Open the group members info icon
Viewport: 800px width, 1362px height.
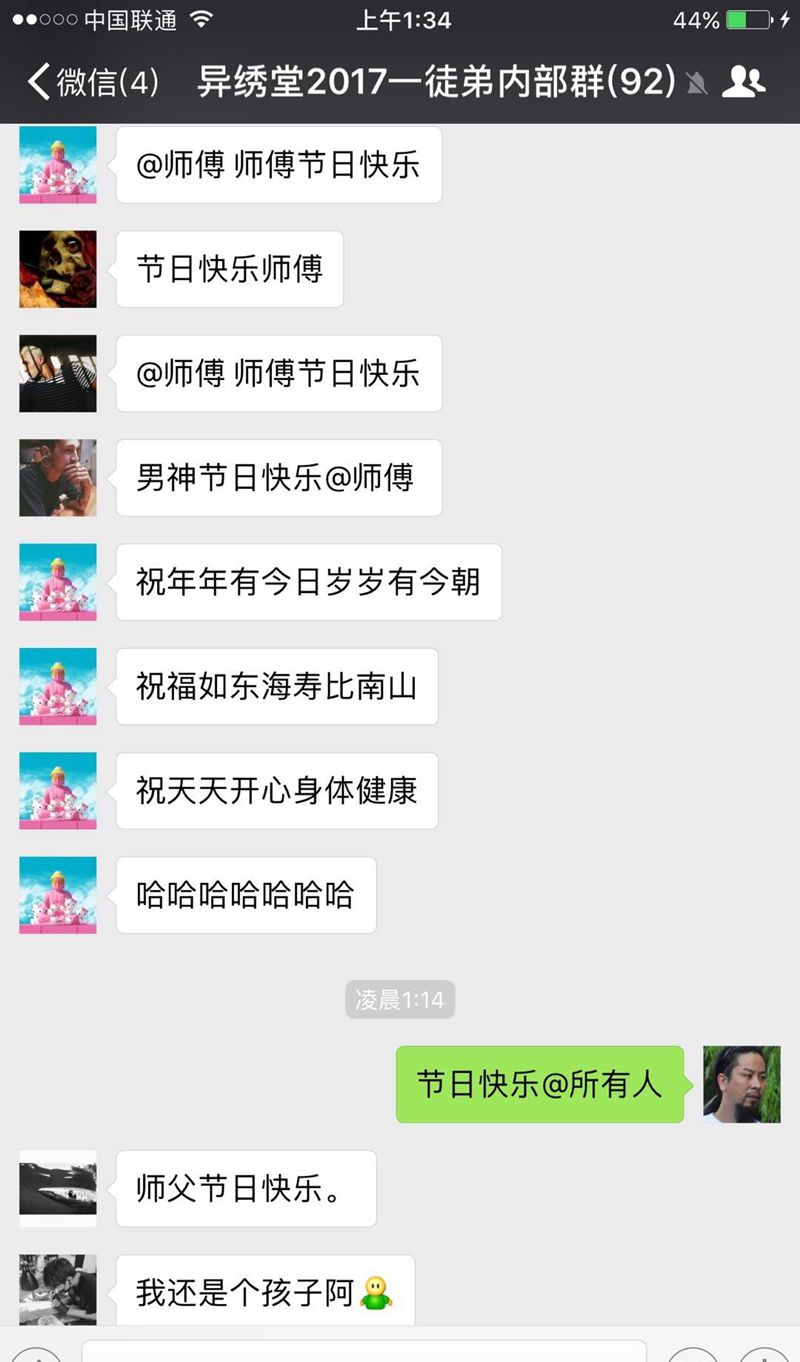742,82
